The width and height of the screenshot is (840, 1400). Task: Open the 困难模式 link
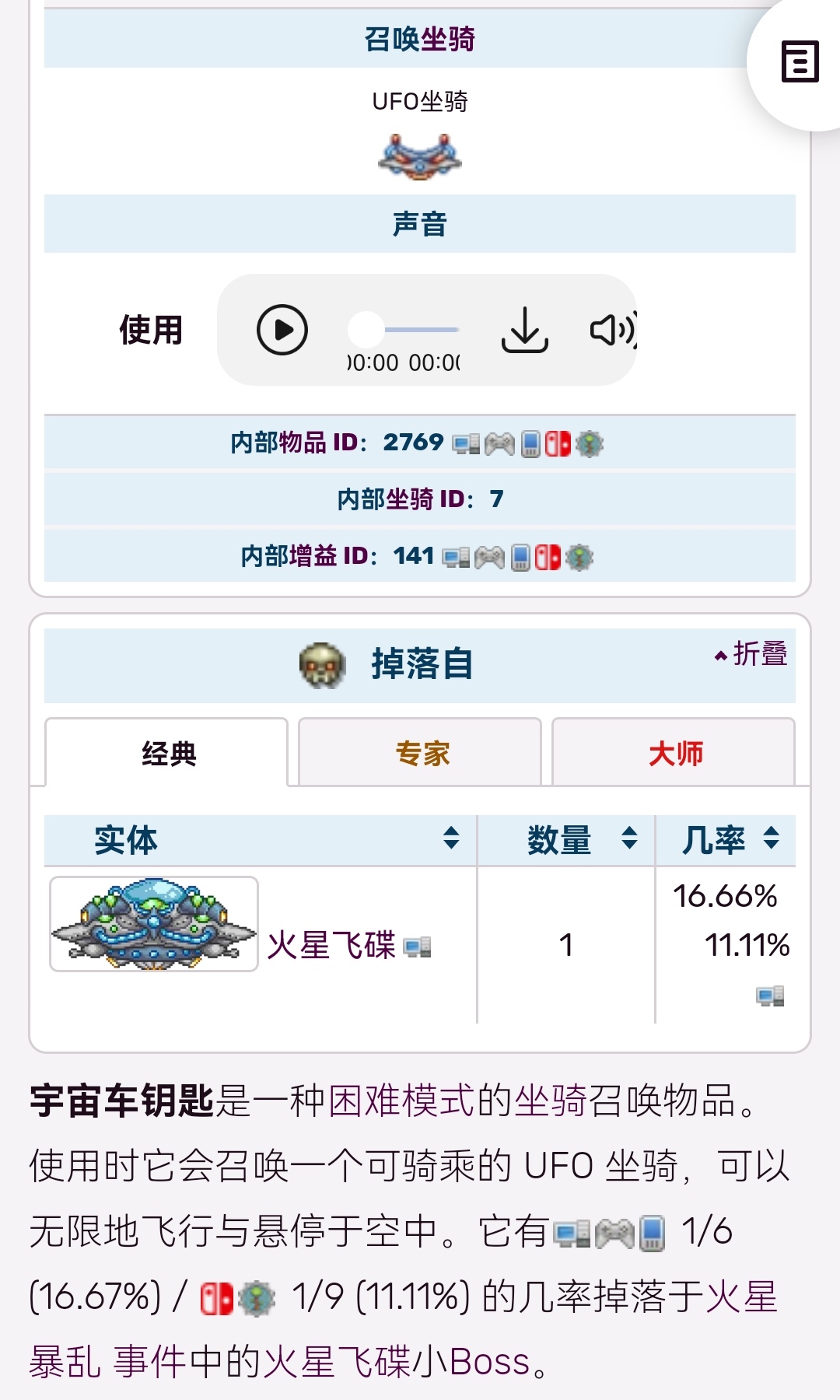coord(401,1101)
